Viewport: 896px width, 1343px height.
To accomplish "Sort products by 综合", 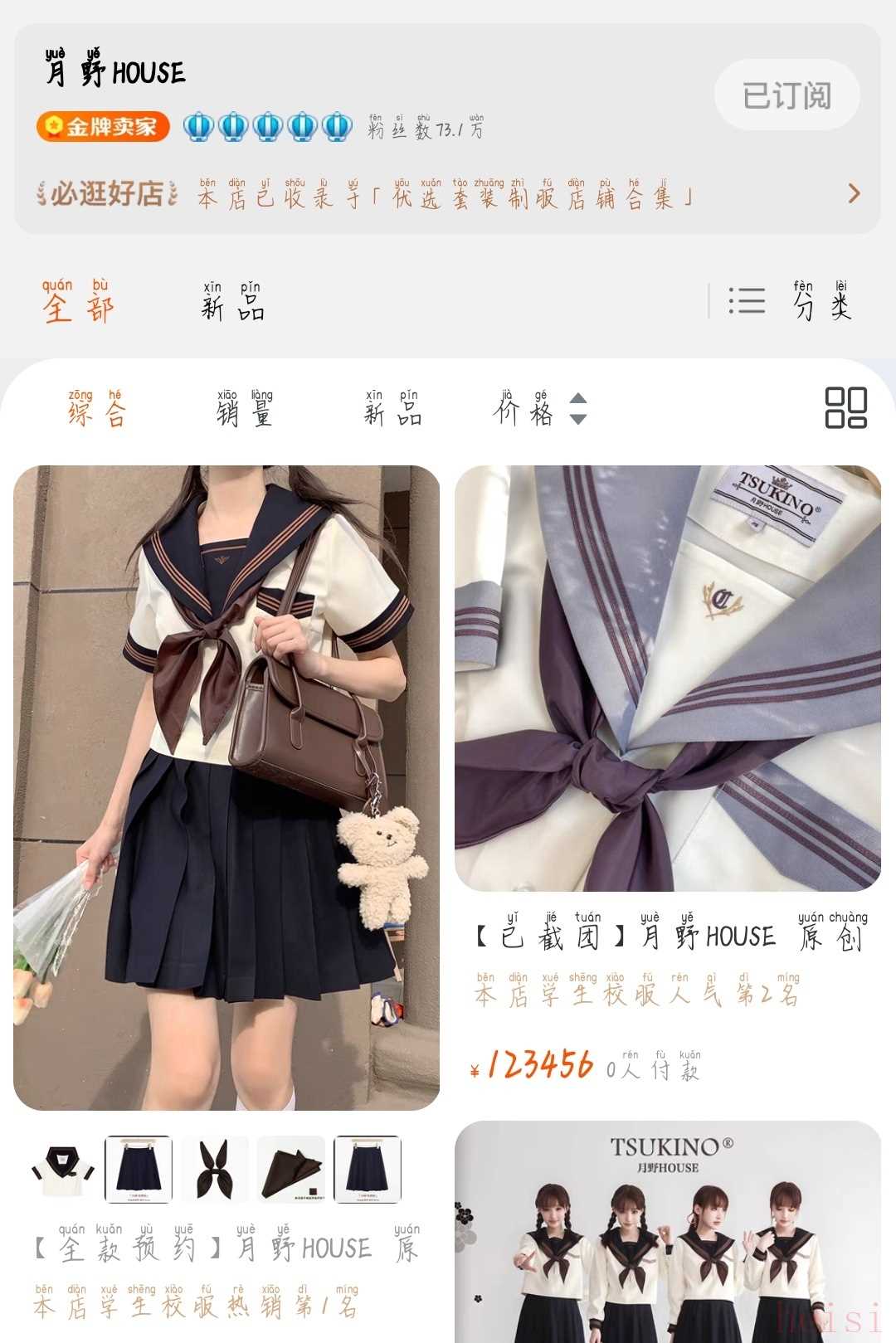I will point(96,408).
